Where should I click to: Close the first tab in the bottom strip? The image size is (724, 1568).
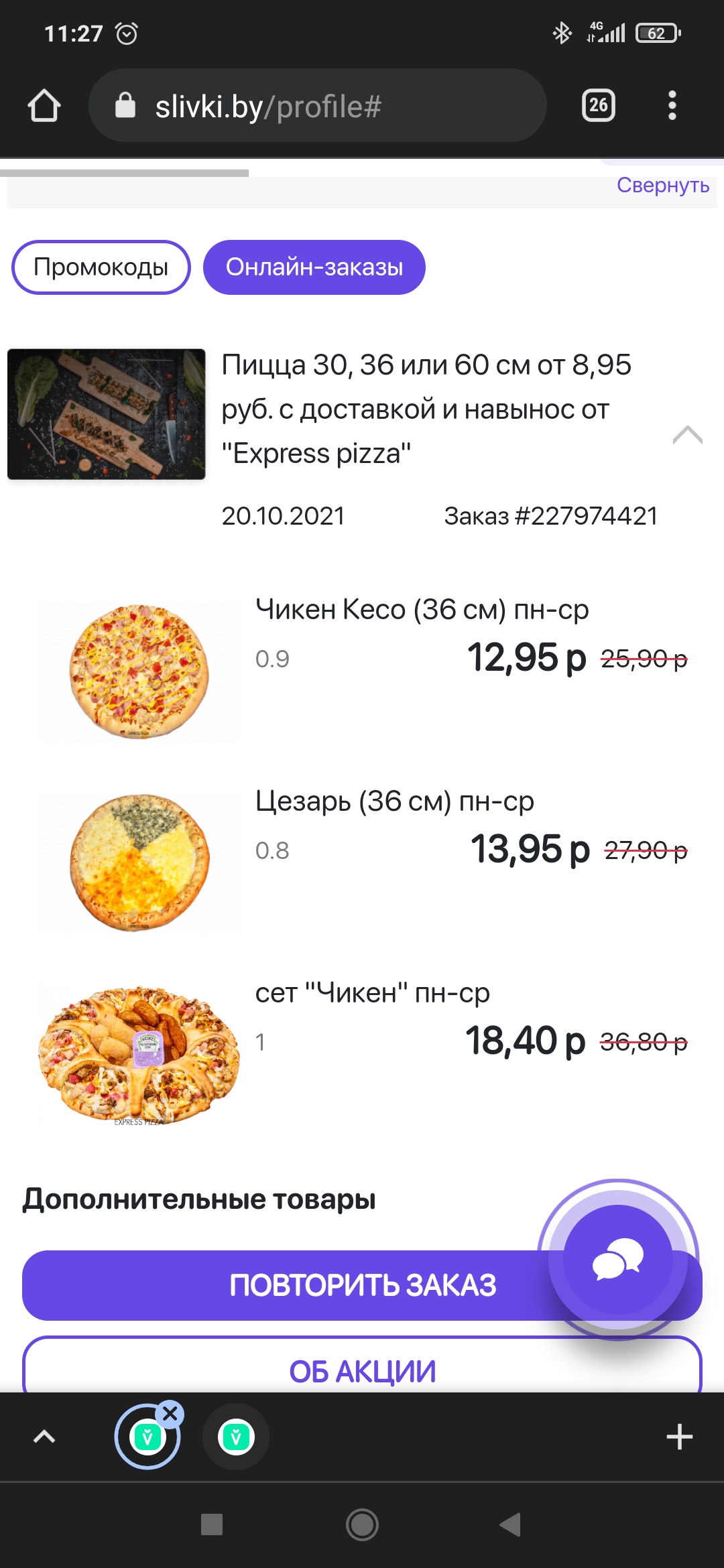170,1414
